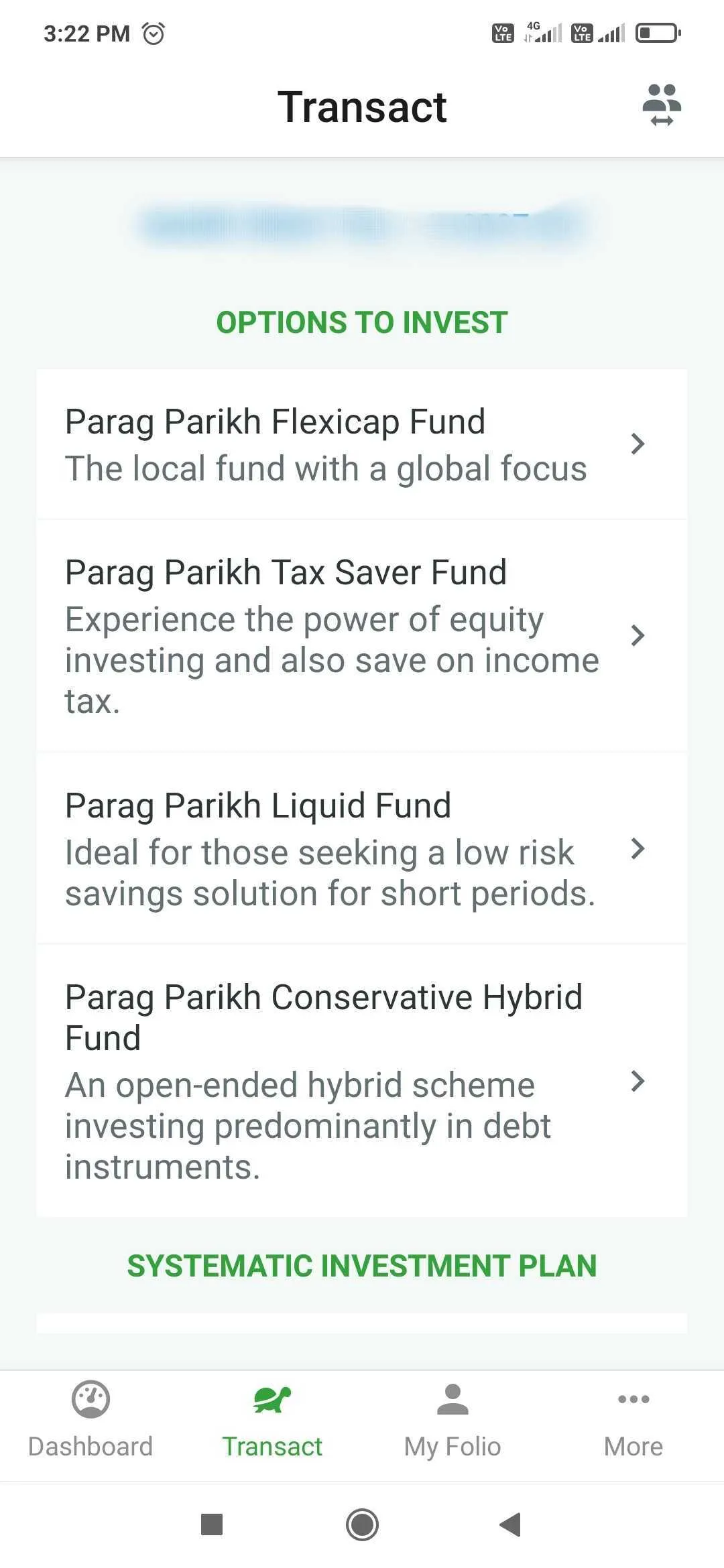
Task: Tap the More tab label
Action: pos(633,1445)
